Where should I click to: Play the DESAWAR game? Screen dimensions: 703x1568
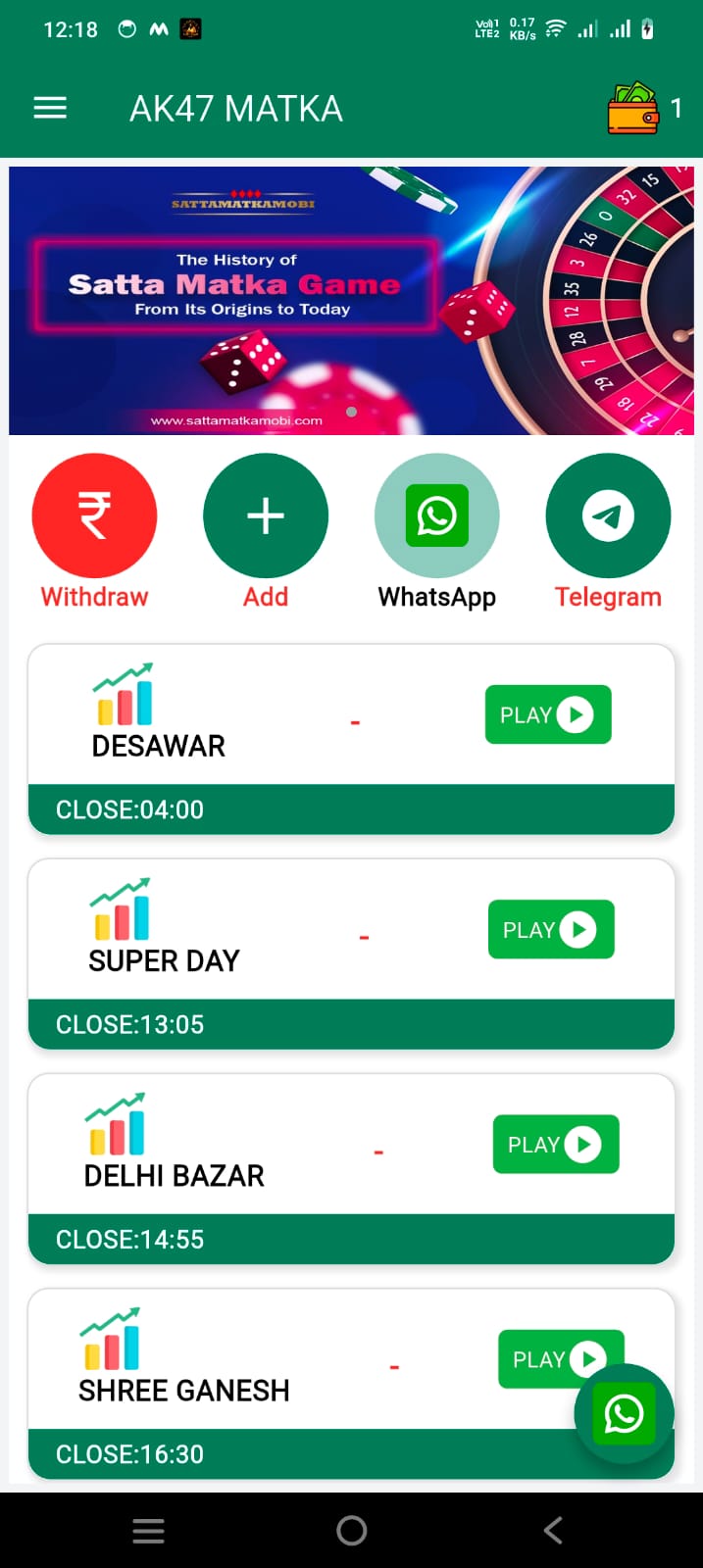pyautogui.click(x=548, y=714)
